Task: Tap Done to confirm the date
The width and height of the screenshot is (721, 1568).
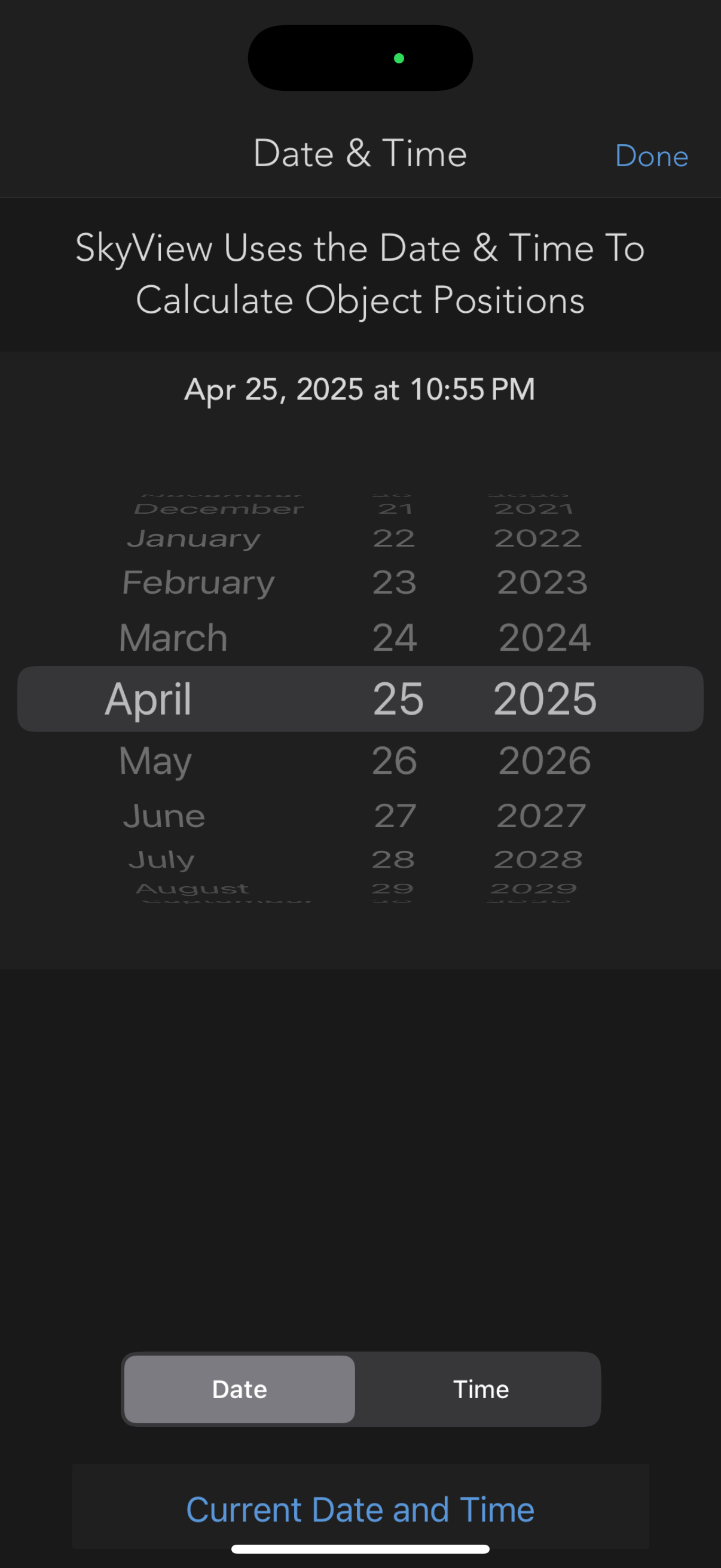Action: 651,156
